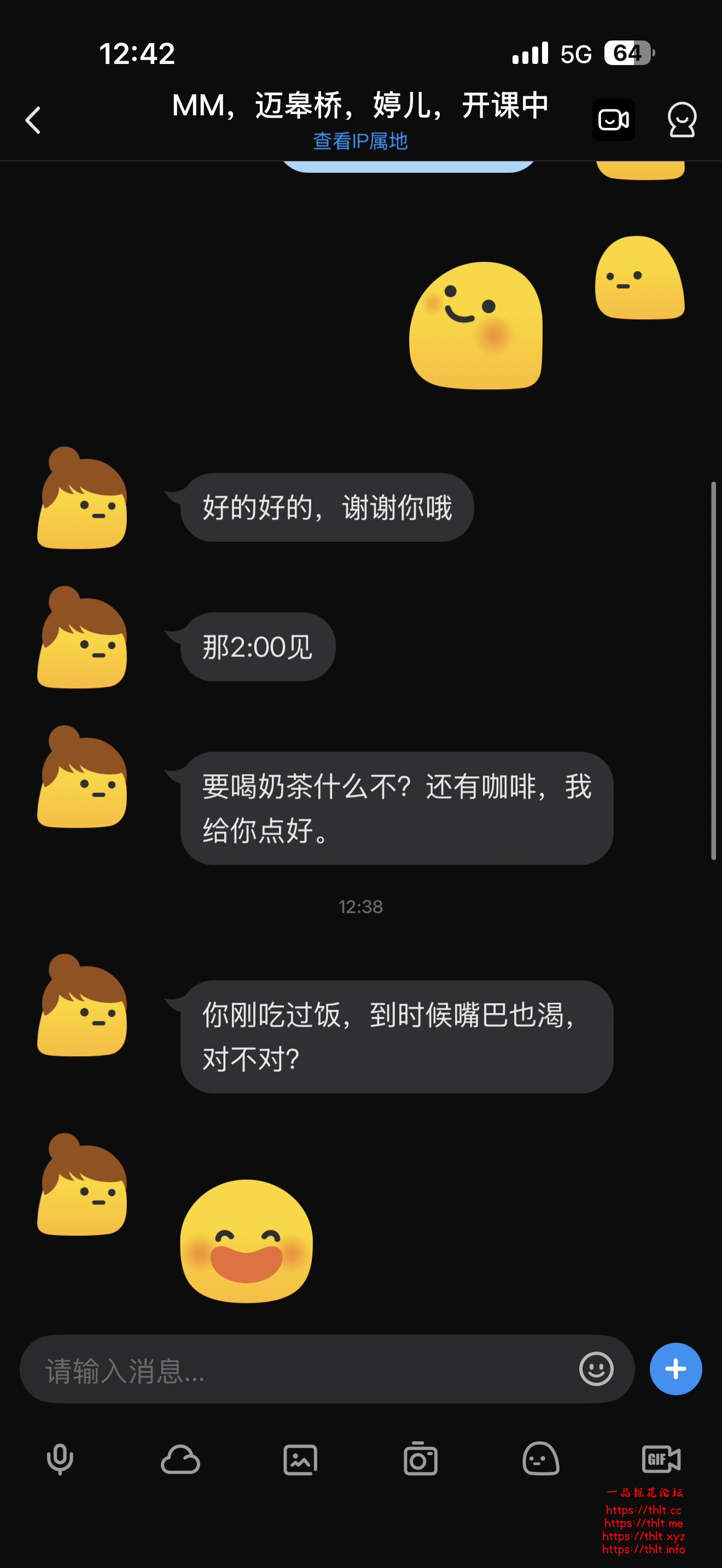This screenshot has height=1568, width=722.
Task: Tap the blue plus button
Action: (675, 1369)
